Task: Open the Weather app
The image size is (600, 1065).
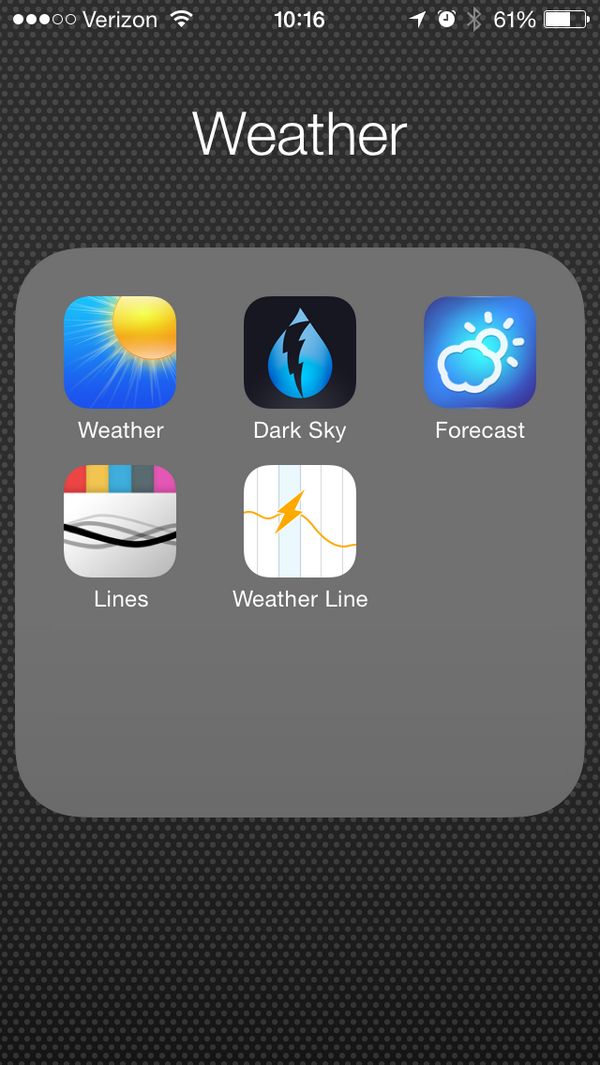Action: coord(120,352)
